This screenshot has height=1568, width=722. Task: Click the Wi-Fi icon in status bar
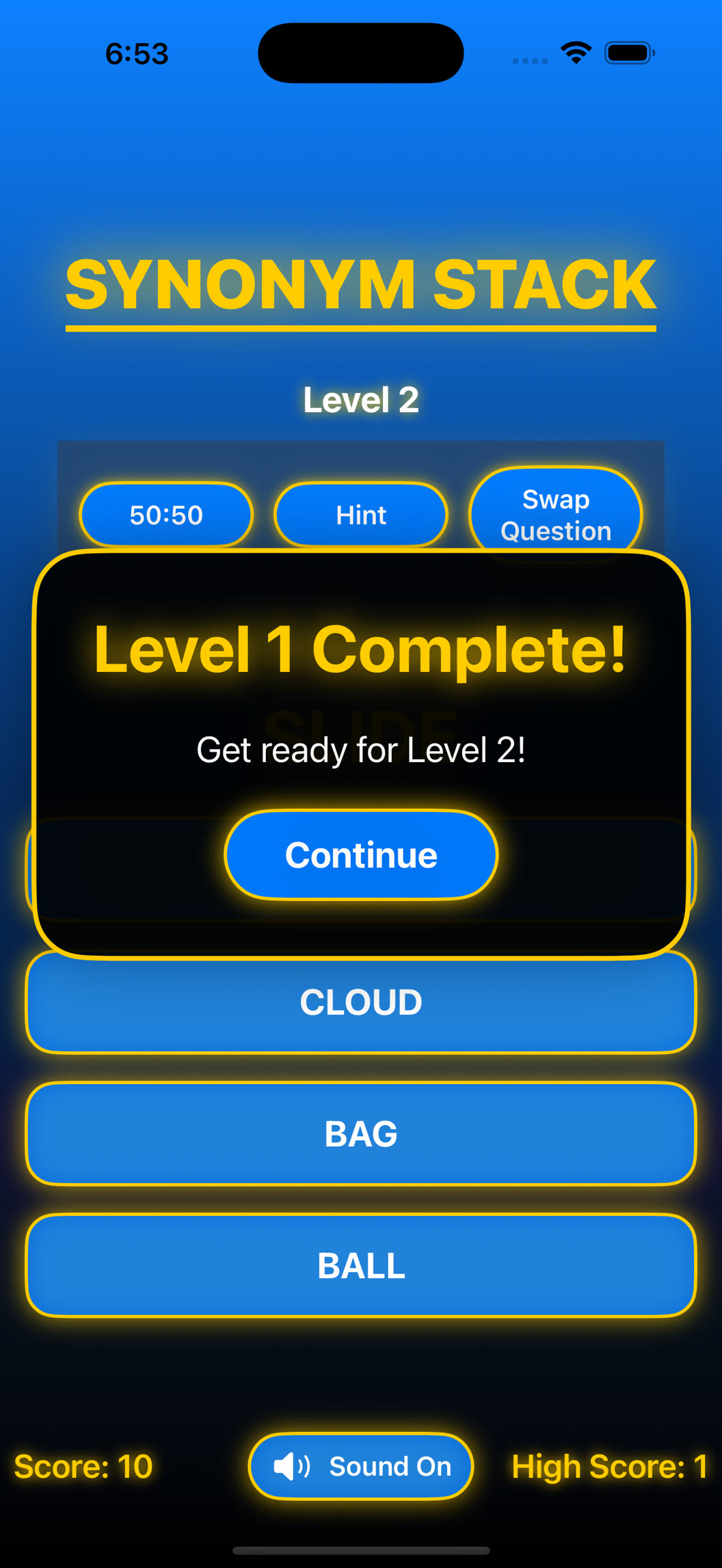point(575,52)
